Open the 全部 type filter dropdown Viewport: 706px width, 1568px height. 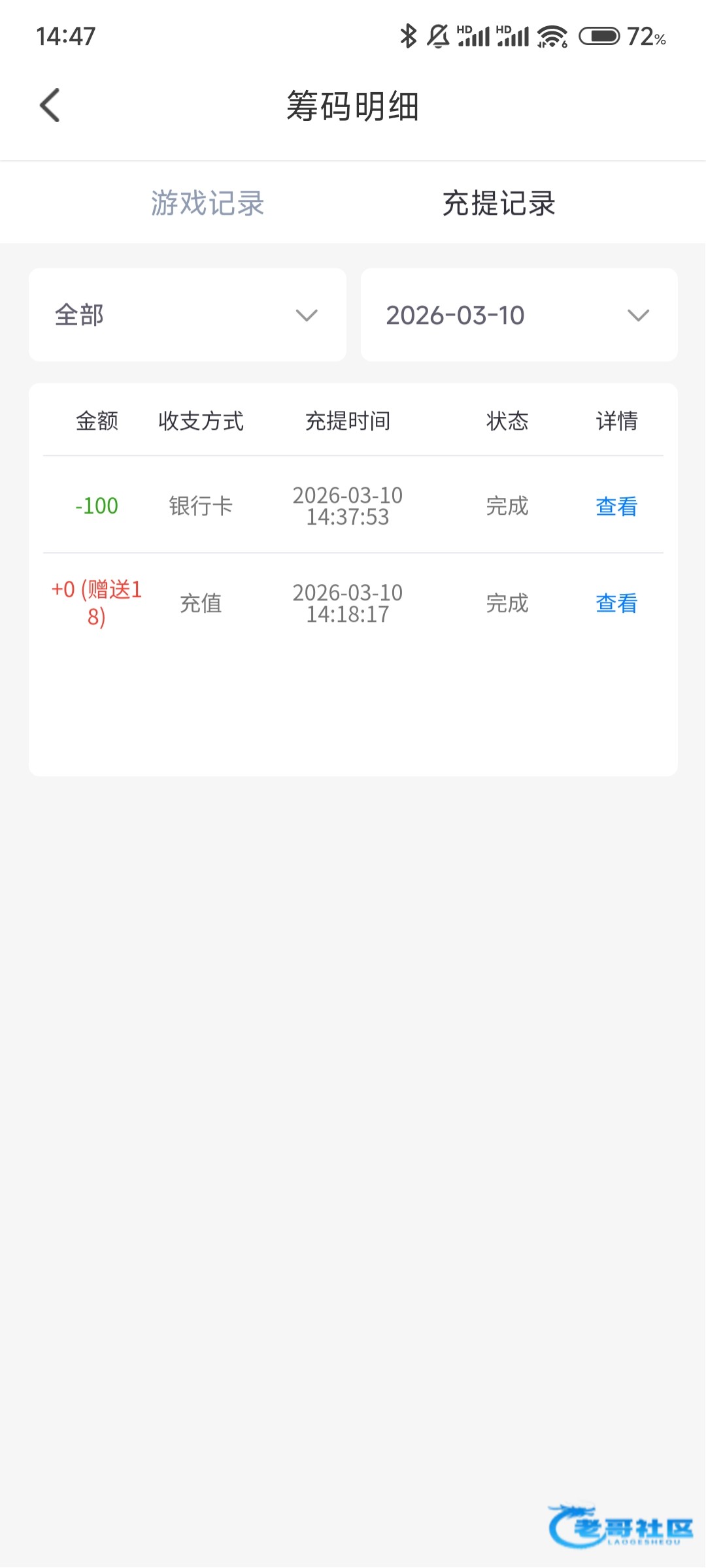tap(188, 315)
